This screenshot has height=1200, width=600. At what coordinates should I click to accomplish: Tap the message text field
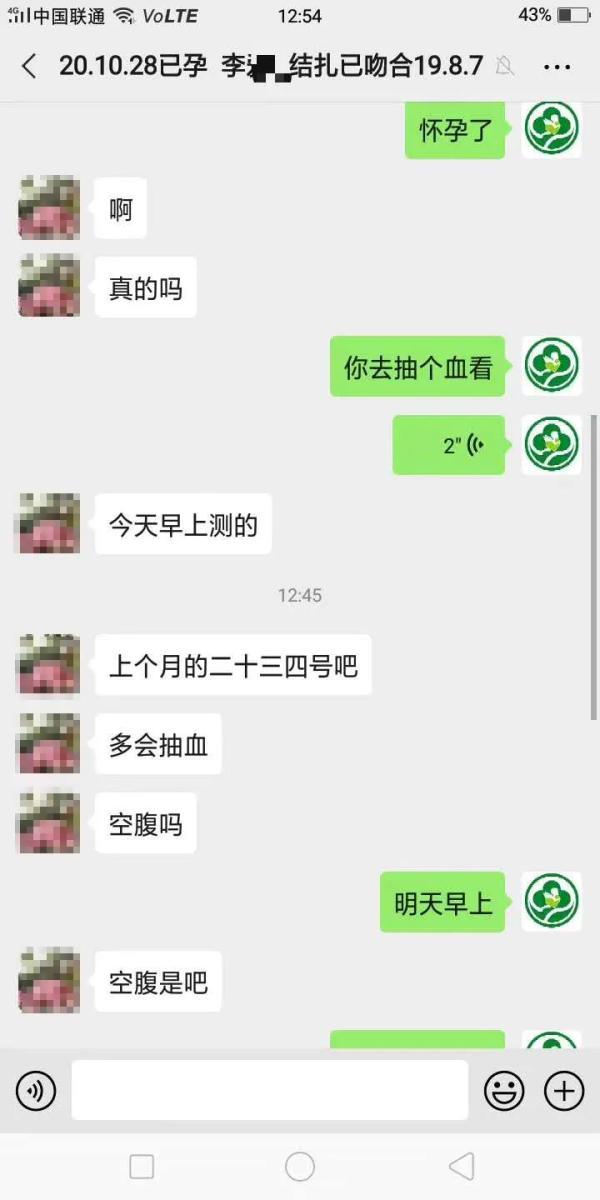[269, 1090]
